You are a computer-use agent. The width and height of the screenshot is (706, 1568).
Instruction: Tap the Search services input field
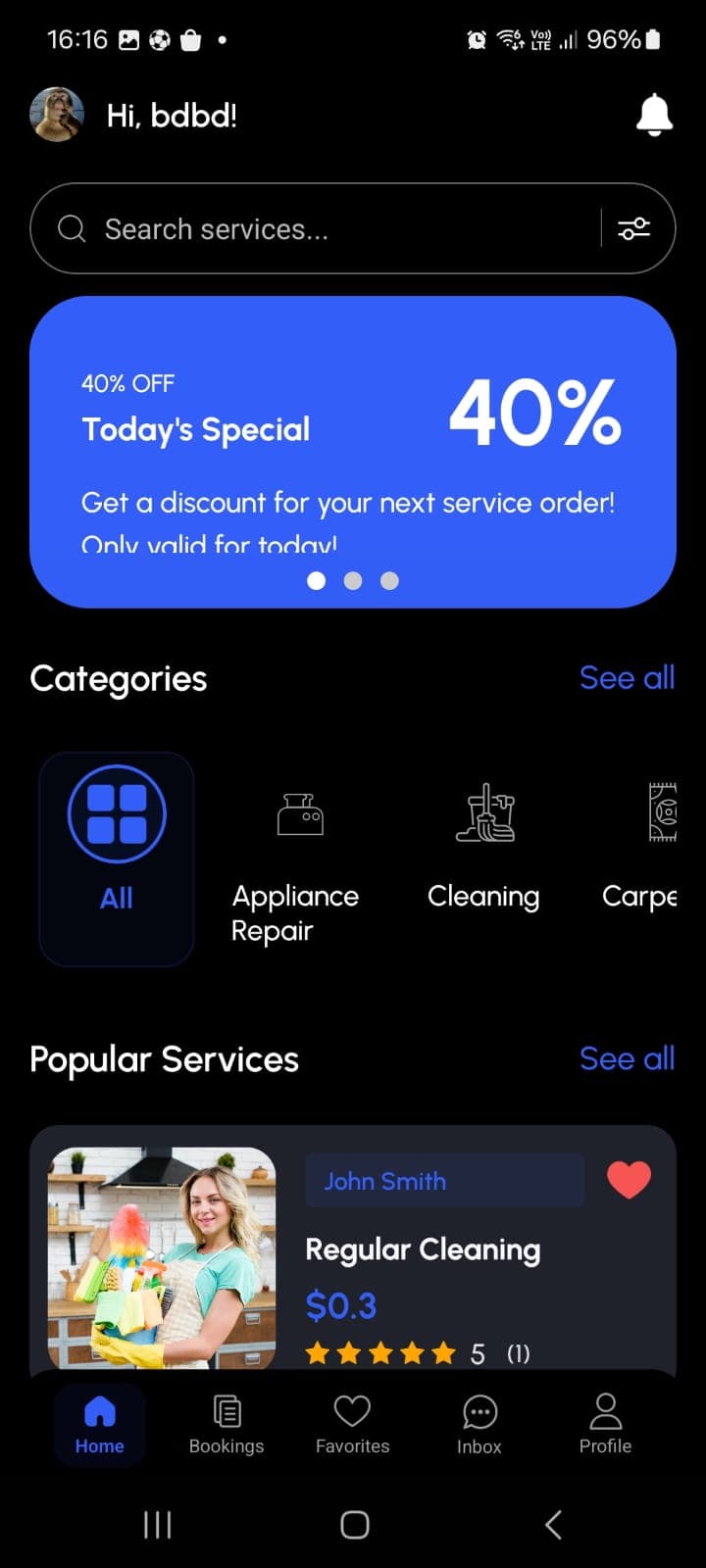(294, 228)
